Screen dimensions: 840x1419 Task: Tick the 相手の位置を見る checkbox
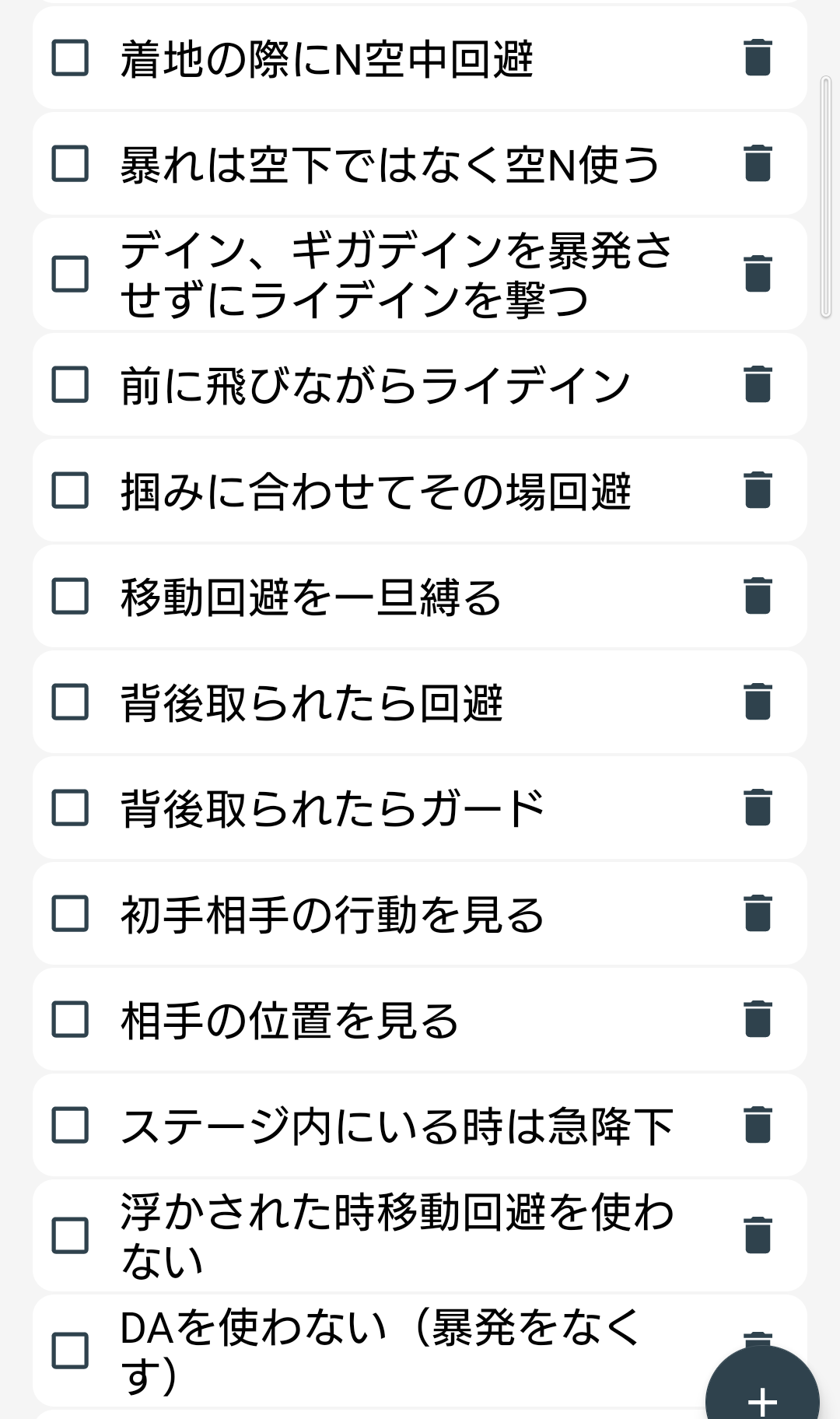[x=70, y=1020]
